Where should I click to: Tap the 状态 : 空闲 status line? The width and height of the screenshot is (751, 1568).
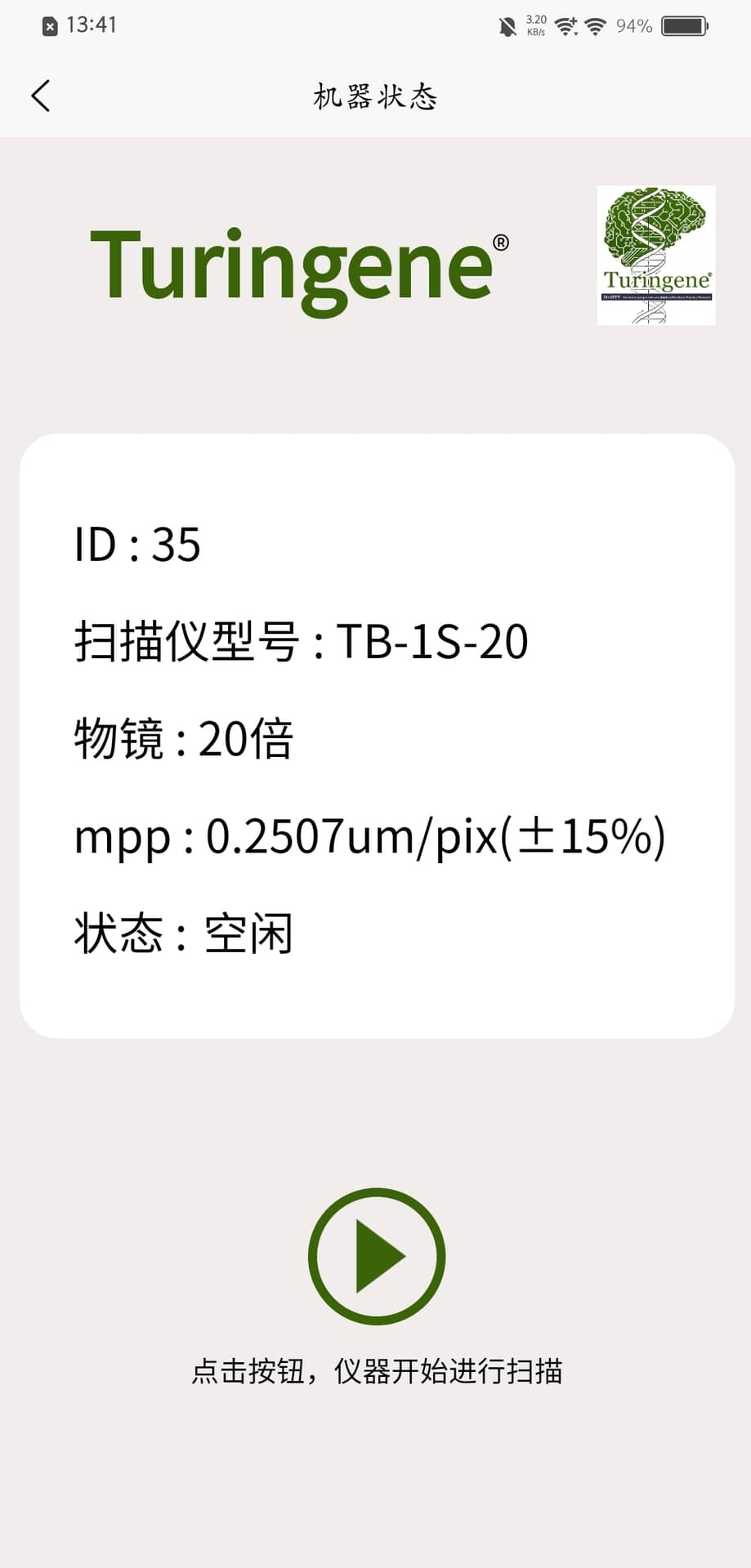(183, 933)
